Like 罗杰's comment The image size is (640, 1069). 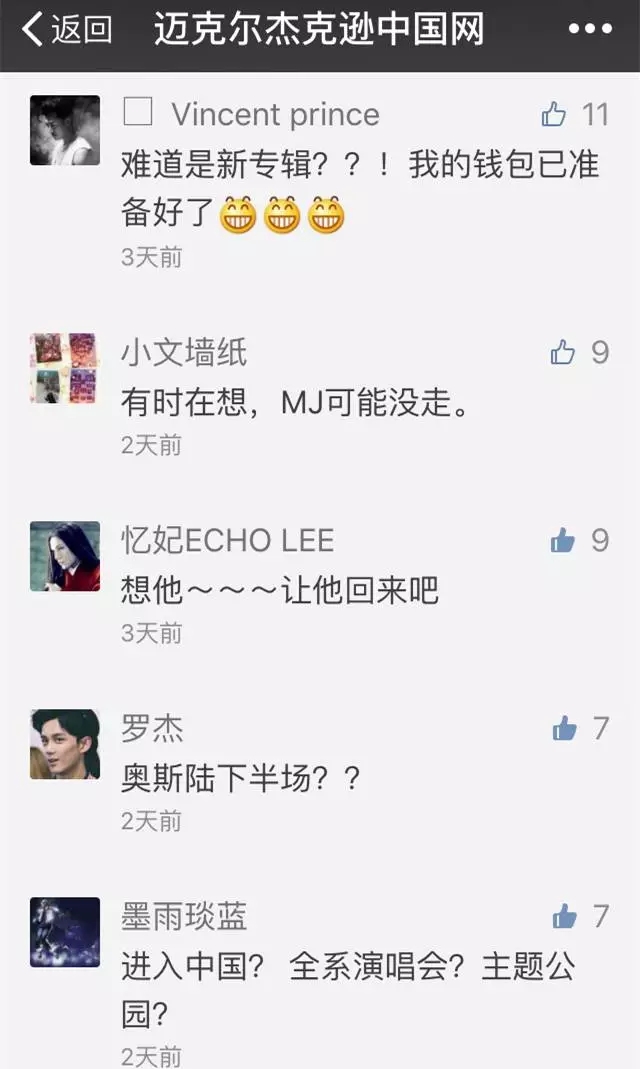pos(564,729)
